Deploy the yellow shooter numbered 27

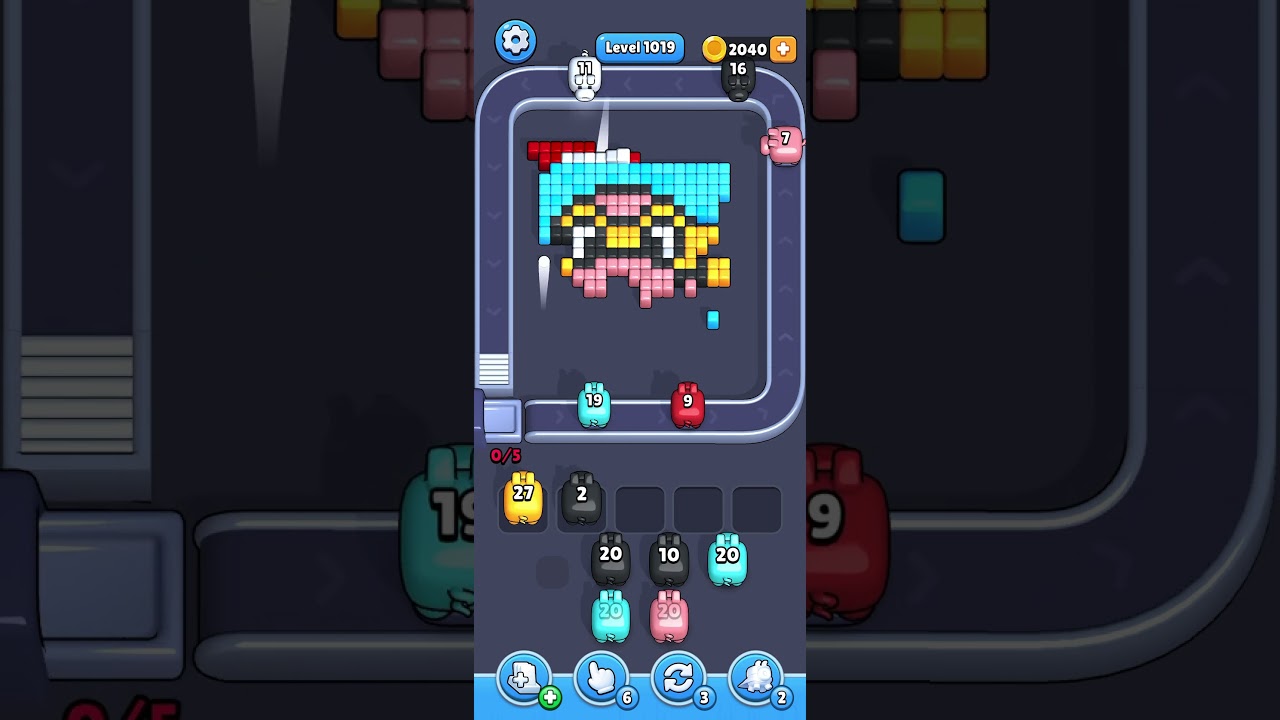click(x=523, y=499)
